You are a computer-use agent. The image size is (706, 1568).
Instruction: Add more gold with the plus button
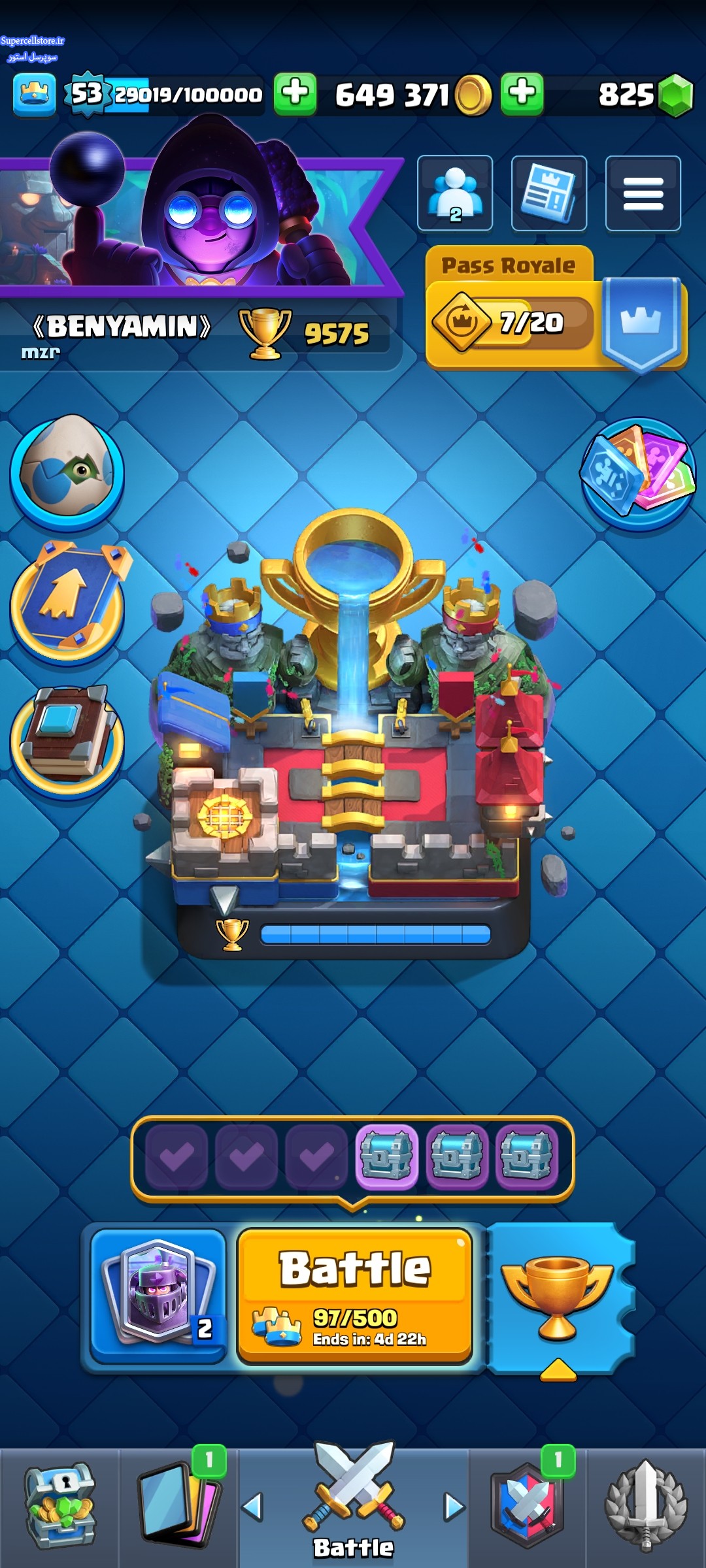point(295,94)
